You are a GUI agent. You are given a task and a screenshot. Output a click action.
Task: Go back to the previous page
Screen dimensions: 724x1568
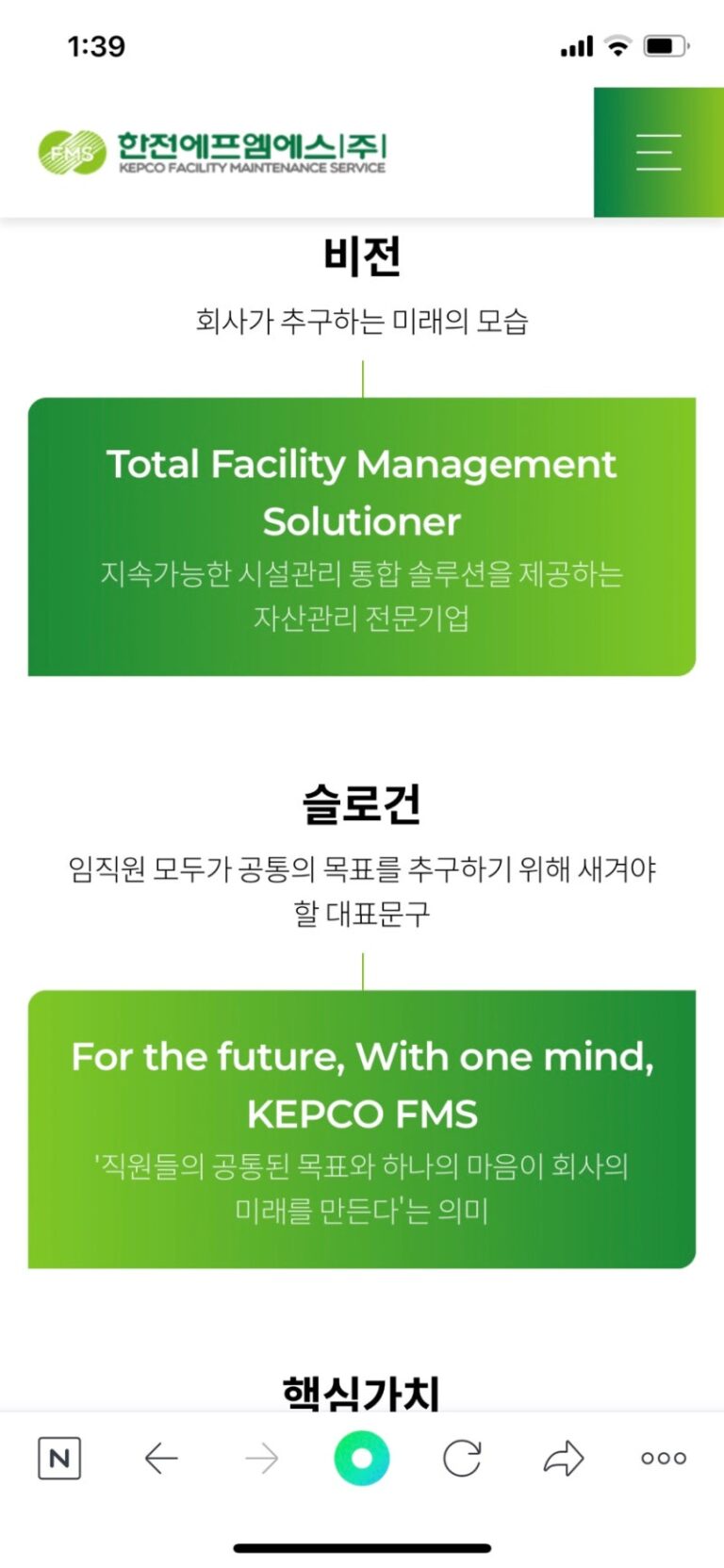tap(161, 1459)
